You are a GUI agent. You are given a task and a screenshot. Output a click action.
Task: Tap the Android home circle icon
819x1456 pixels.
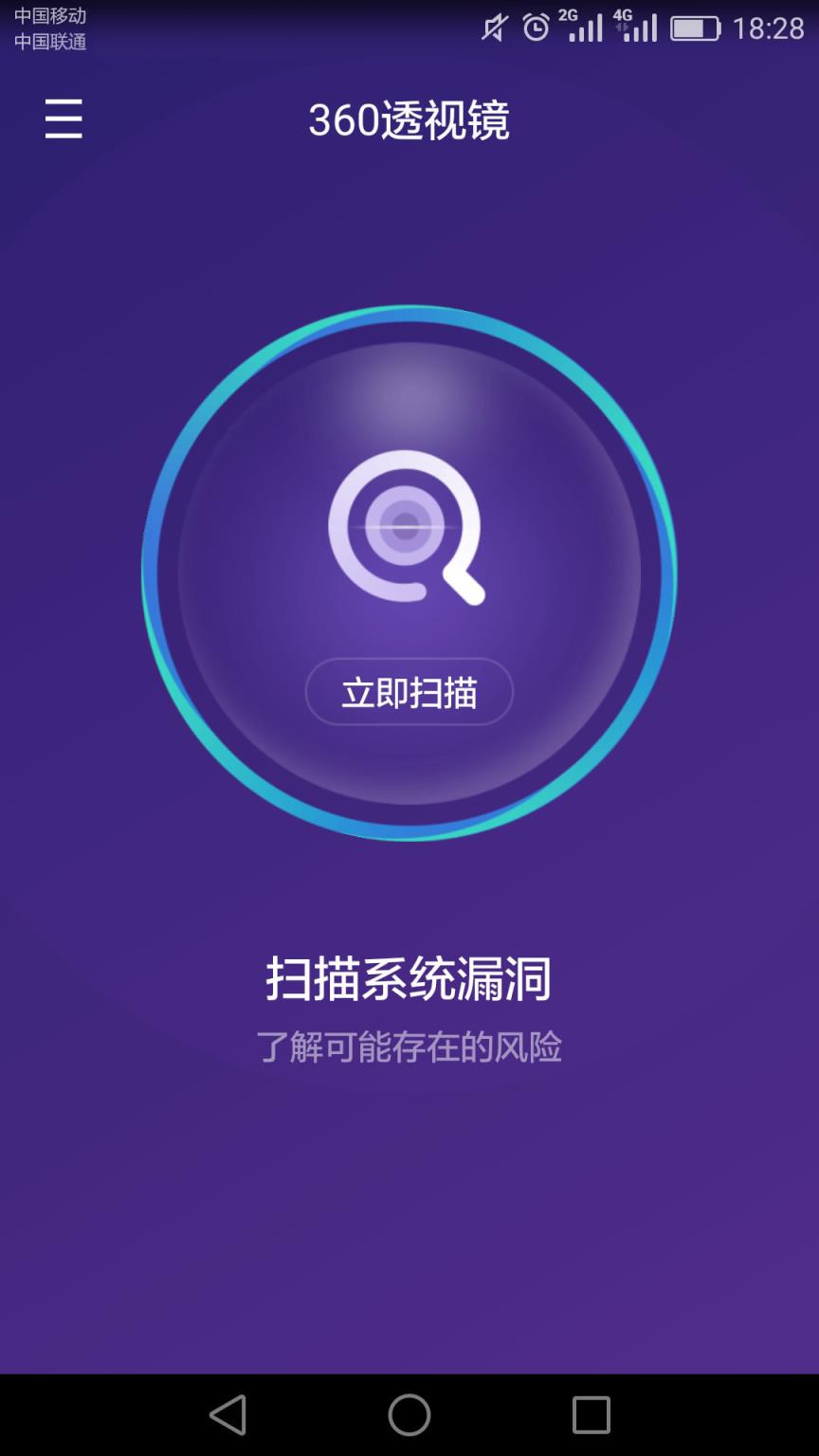point(409,1416)
